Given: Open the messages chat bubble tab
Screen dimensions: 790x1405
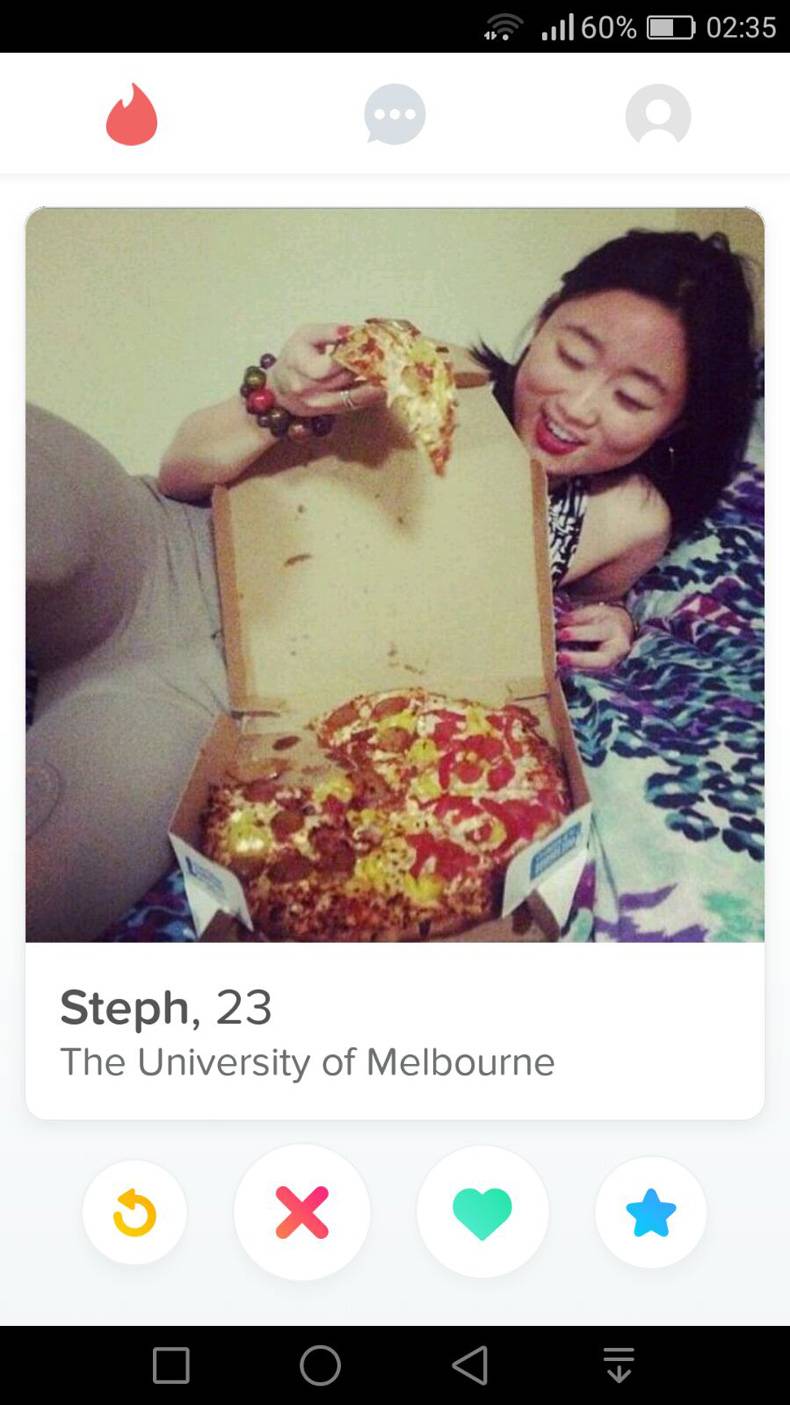Looking at the screenshot, I should [394, 115].
